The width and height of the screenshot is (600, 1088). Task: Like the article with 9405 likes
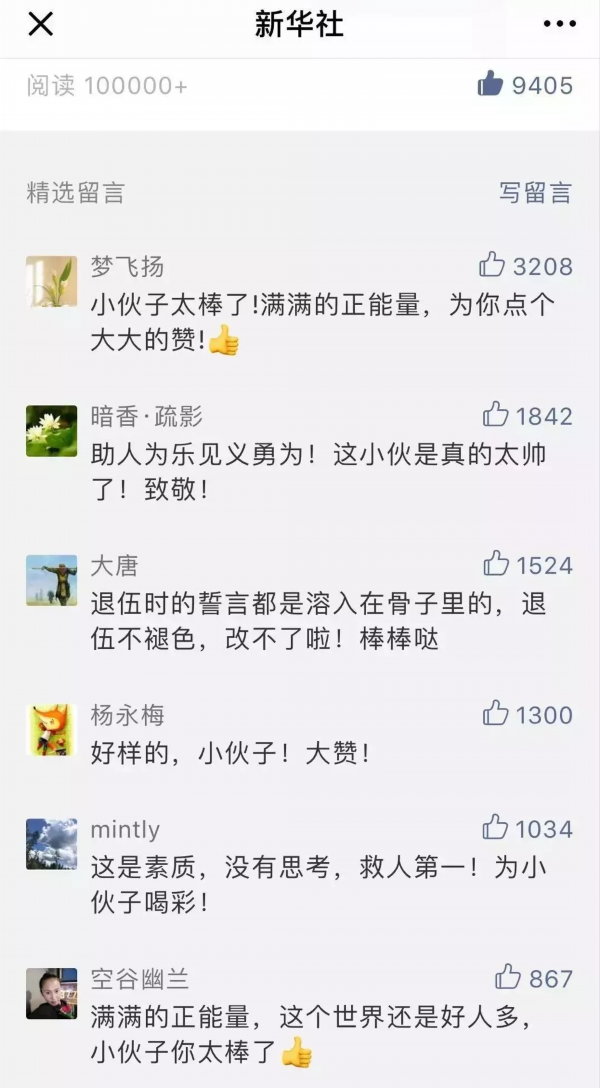click(491, 85)
